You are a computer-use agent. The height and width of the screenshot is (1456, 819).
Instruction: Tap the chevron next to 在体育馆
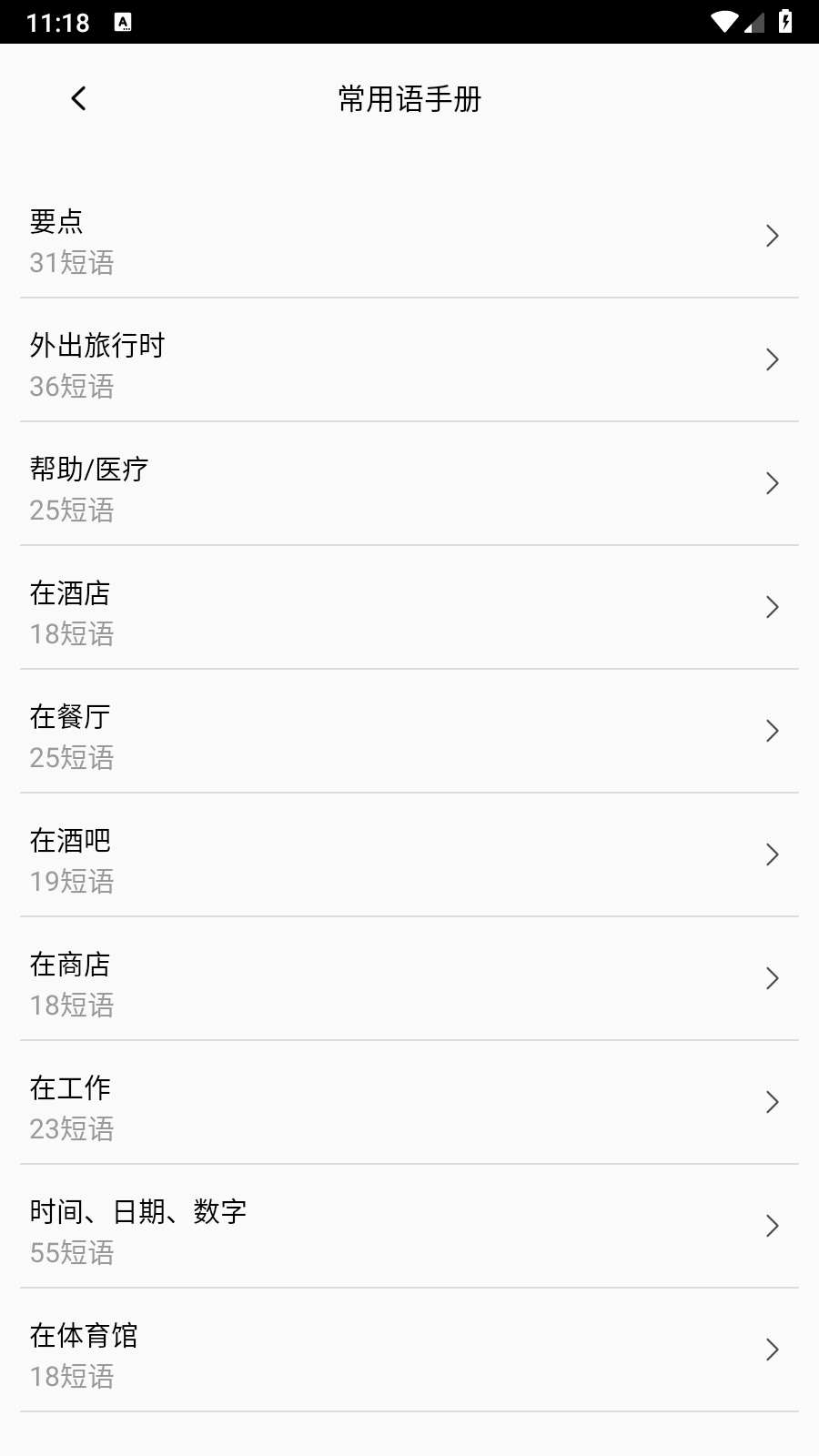(x=773, y=1350)
